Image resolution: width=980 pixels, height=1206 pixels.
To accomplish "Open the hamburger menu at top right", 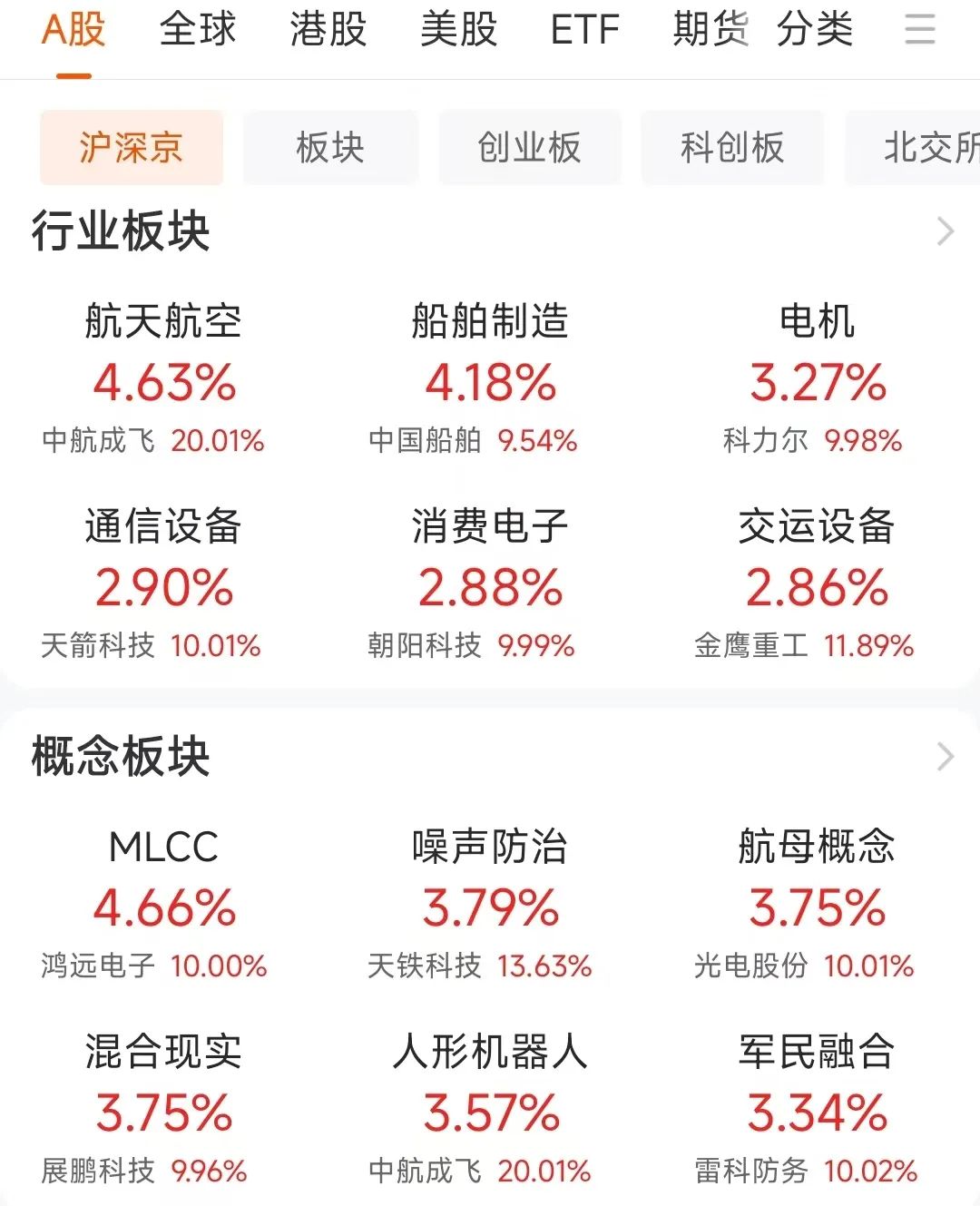I will pyautogui.click(x=919, y=30).
